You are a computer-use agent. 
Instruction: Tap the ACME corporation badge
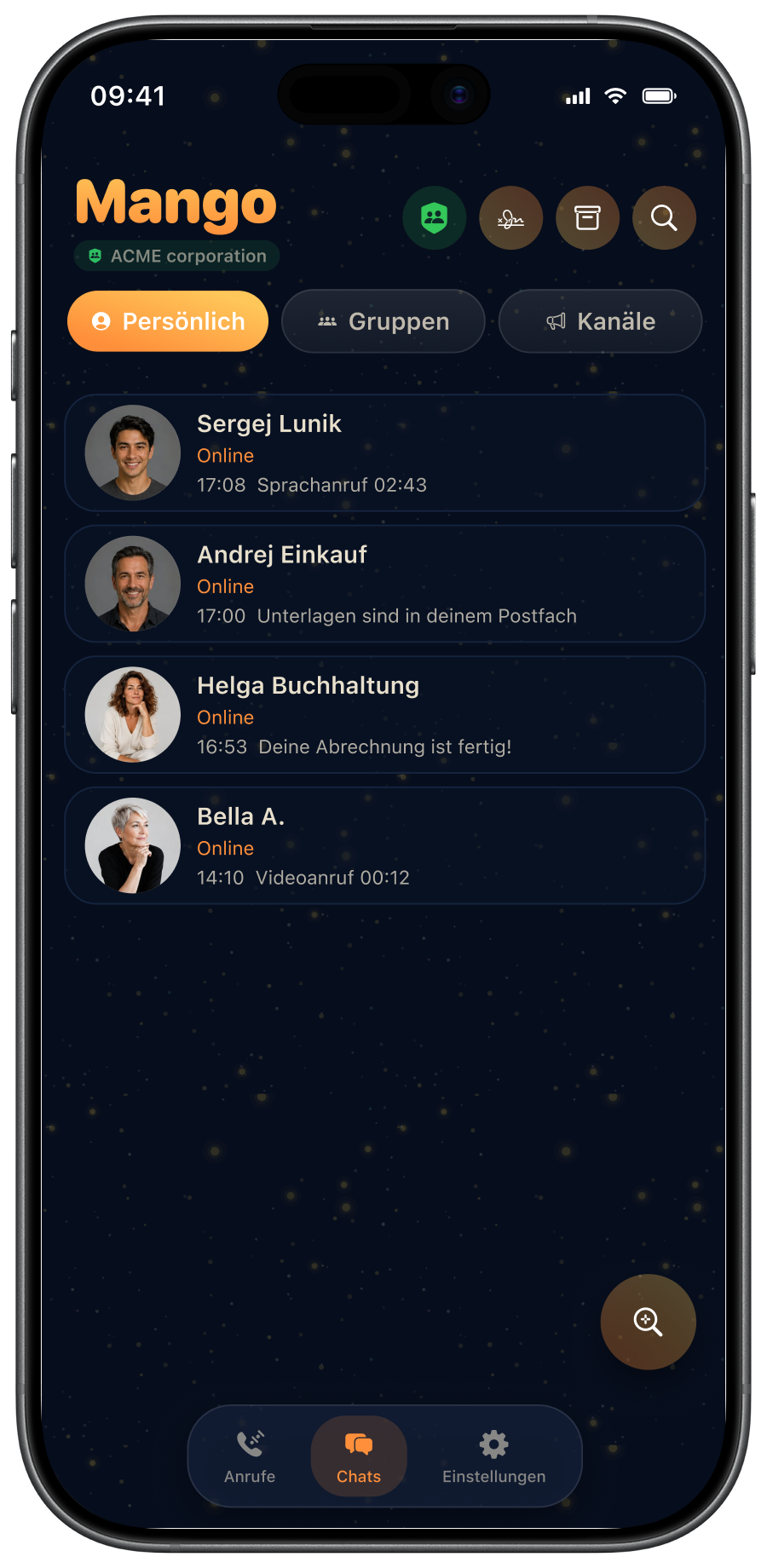coord(177,256)
